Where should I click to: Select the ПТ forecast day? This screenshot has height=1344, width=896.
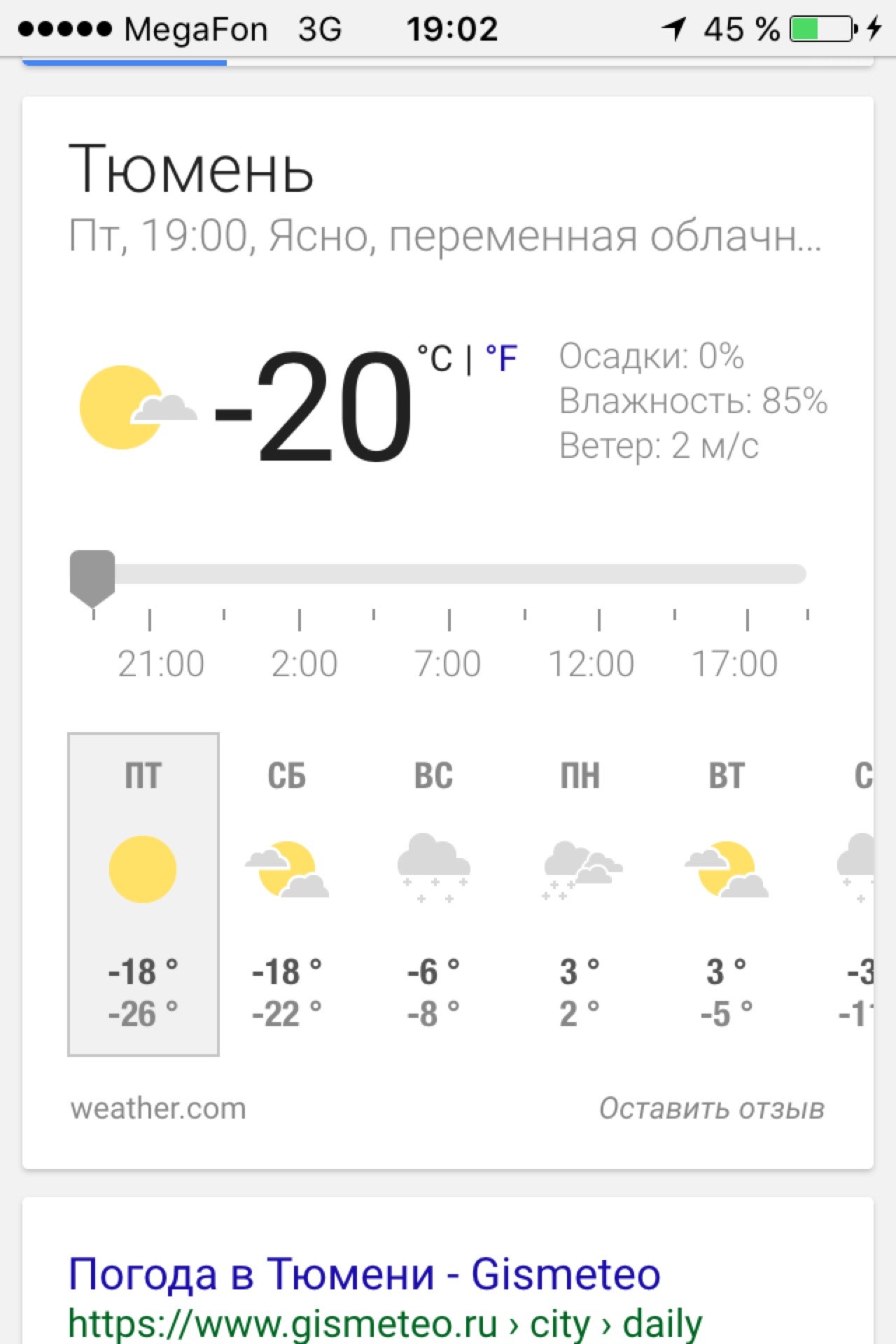(x=143, y=894)
